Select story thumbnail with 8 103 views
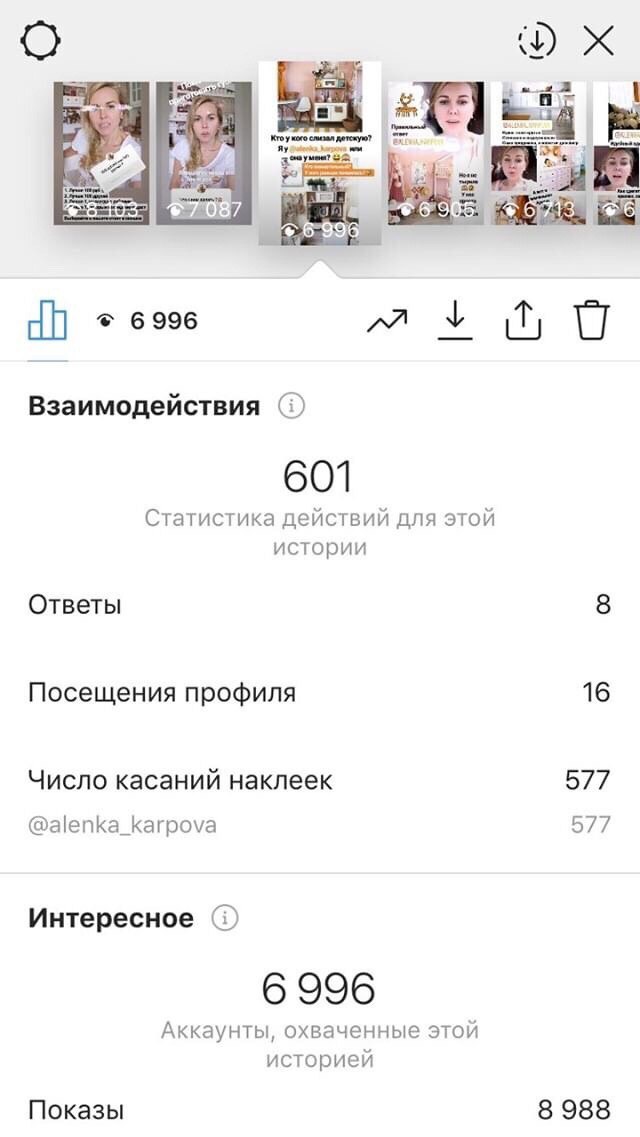This screenshot has width=640, height=1137. [x=101, y=153]
